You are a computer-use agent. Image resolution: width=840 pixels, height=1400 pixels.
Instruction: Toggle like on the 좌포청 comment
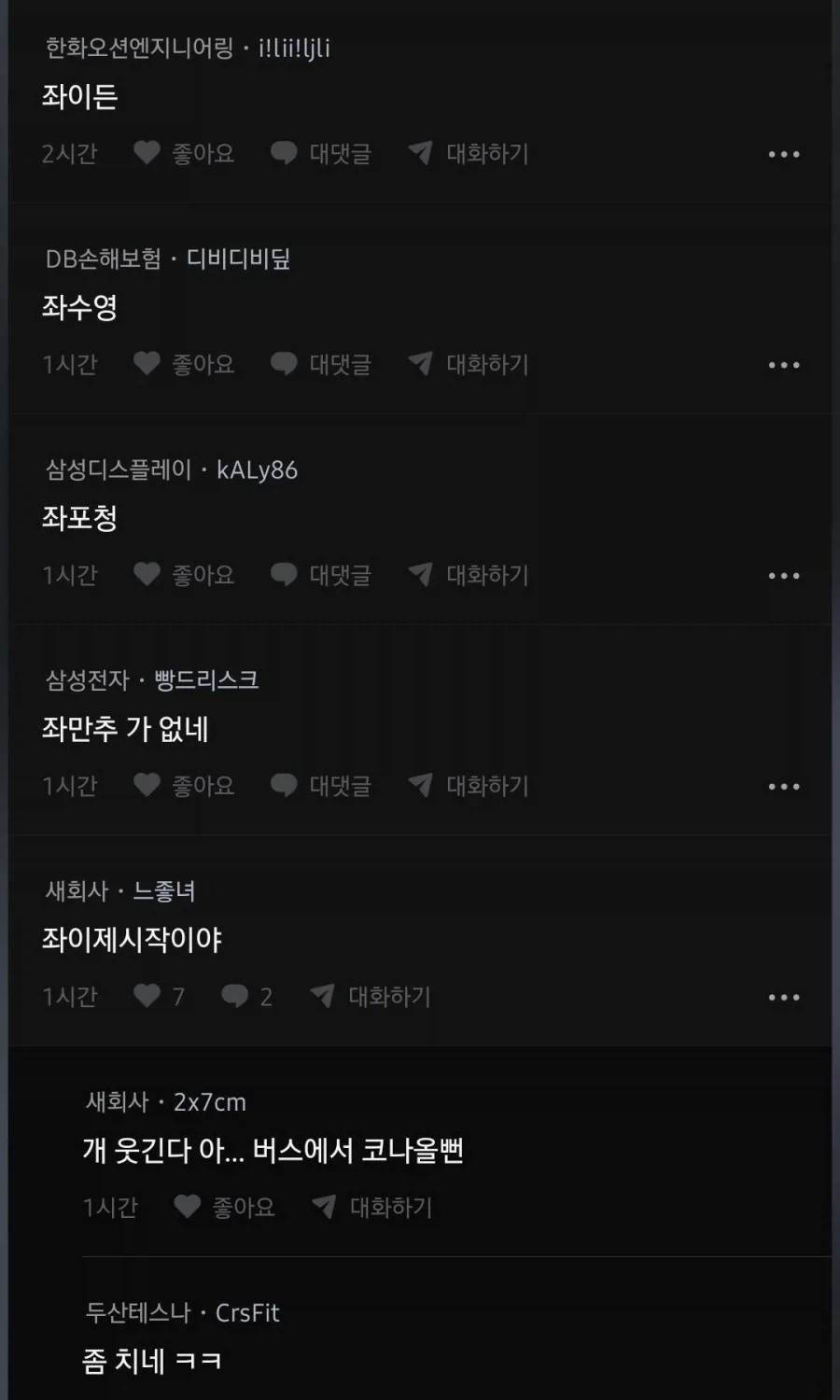tap(147, 575)
